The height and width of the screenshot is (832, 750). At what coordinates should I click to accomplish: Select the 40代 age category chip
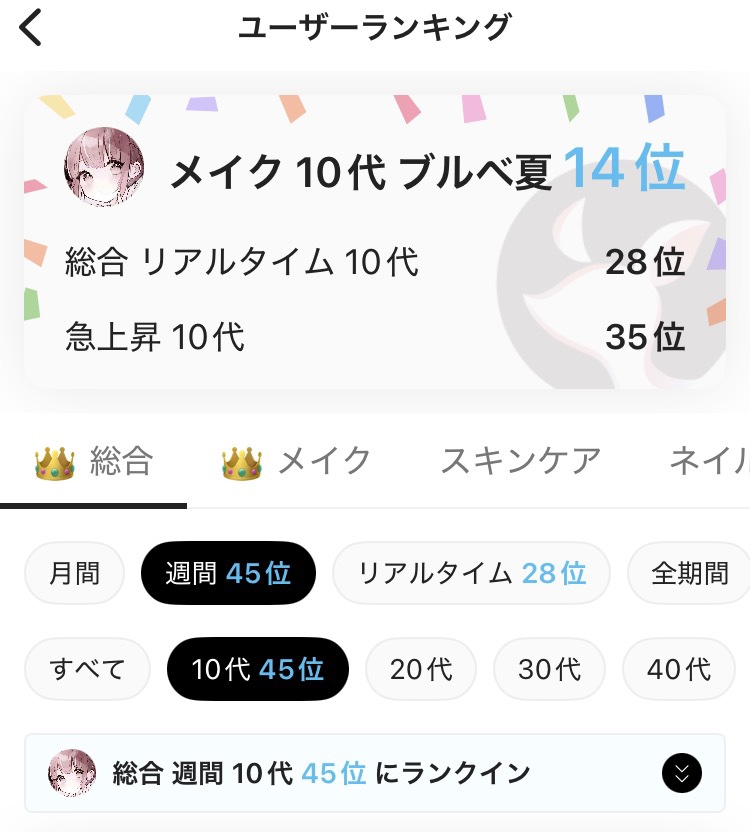[x=679, y=669]
